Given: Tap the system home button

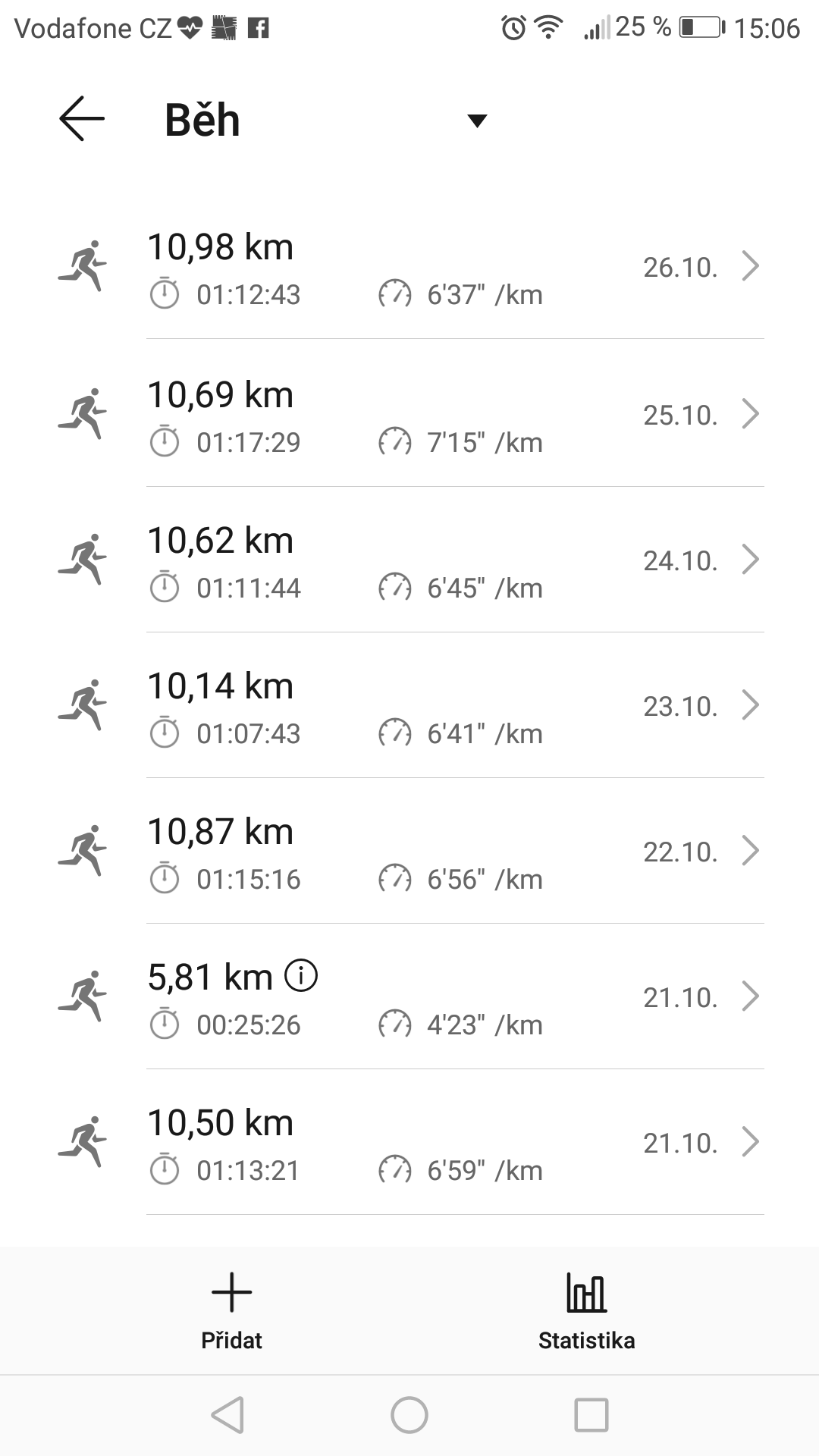Looking at the screenshot, I should click(x=409, y=1415).
